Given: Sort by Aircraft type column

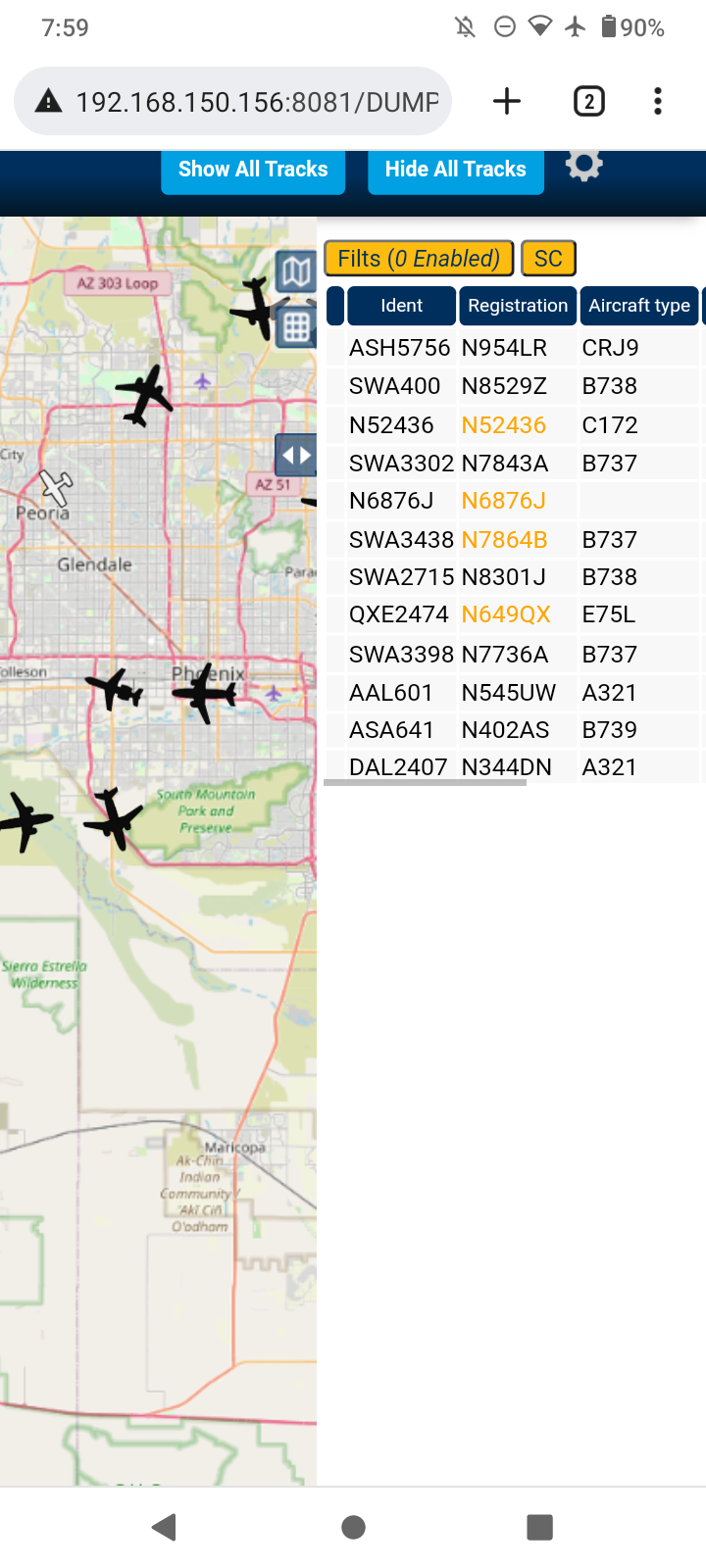Looking at the screenshot, I should tap(639, 306).
